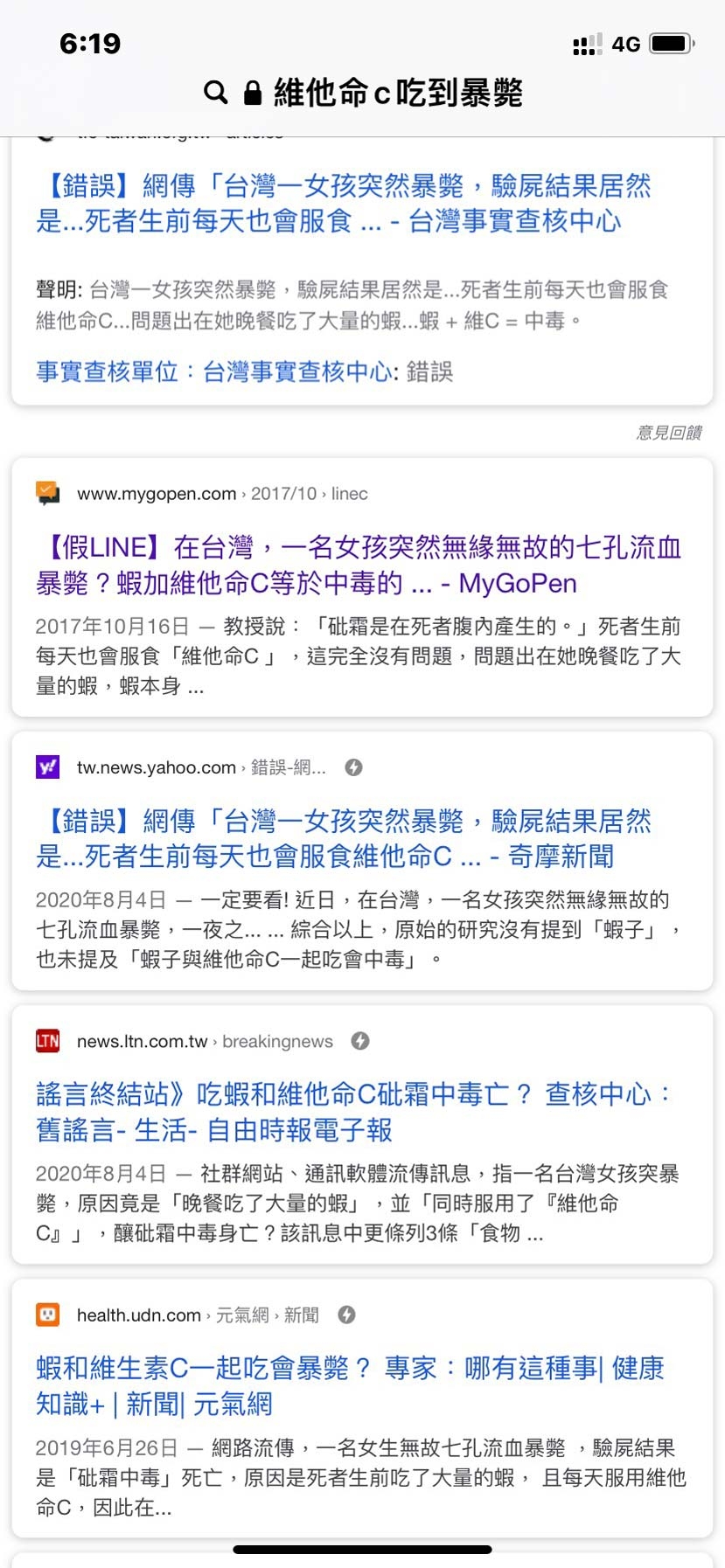Open the 元氣網 蝦和維生素C article
The width and height of the screenshot is (725, 1568).
pyautogui.click(x=350, y=1385)
